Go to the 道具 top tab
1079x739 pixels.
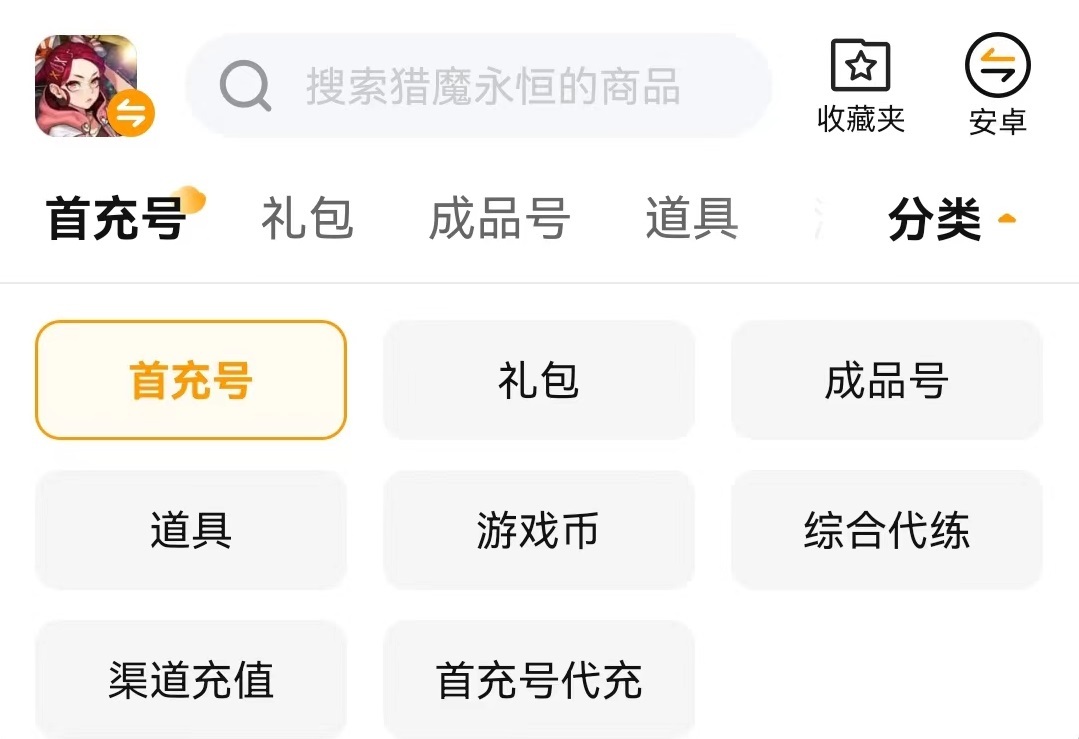pyautogui.click(x=691, y=218)
